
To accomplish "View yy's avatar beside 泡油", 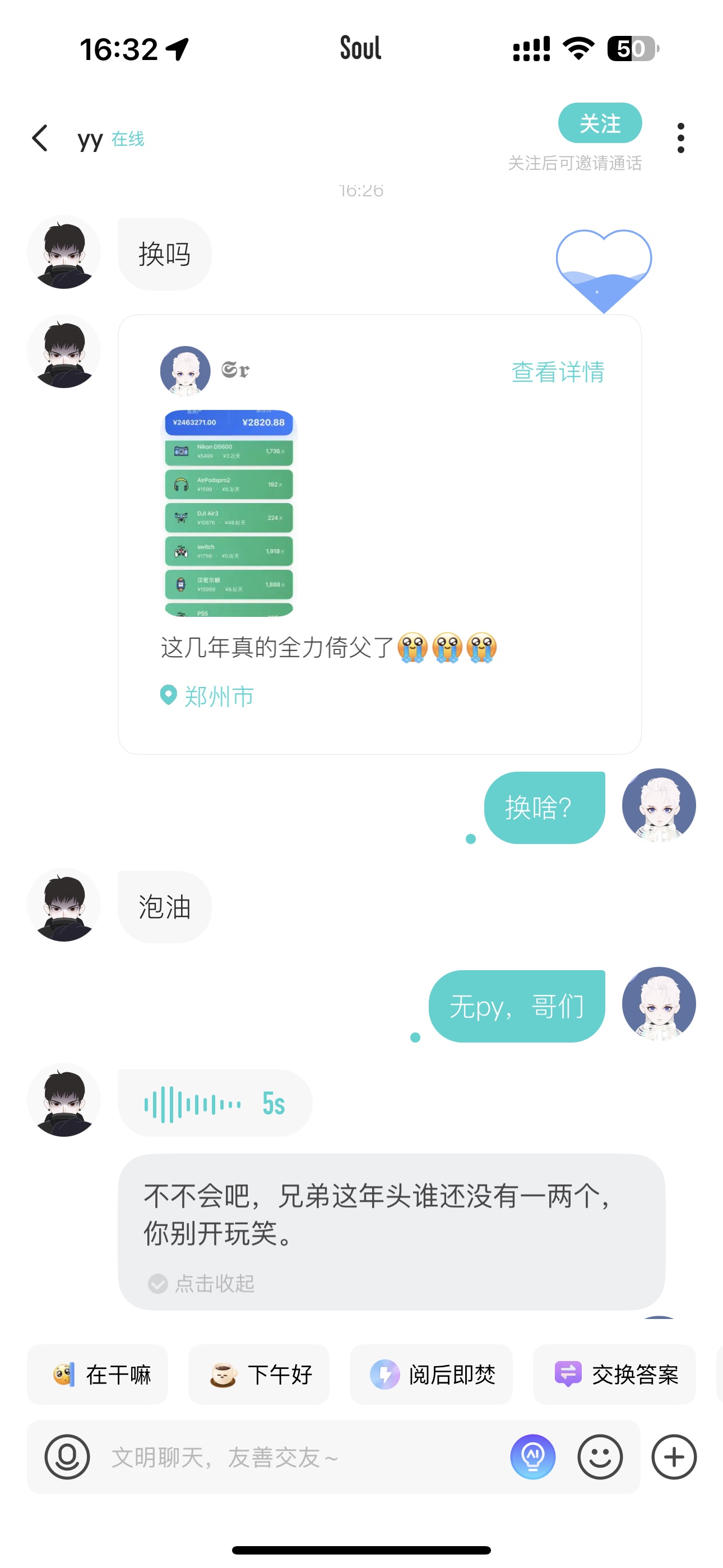I will (x=64, y=906).
